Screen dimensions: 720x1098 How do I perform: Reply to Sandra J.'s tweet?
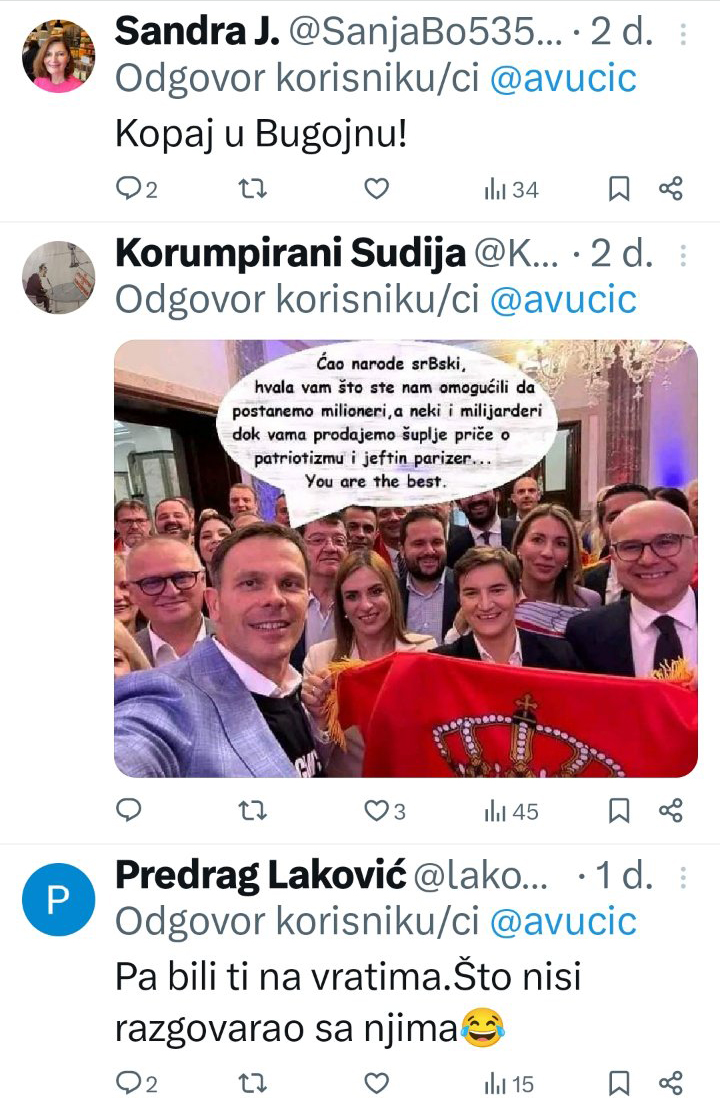pos(129,189)
